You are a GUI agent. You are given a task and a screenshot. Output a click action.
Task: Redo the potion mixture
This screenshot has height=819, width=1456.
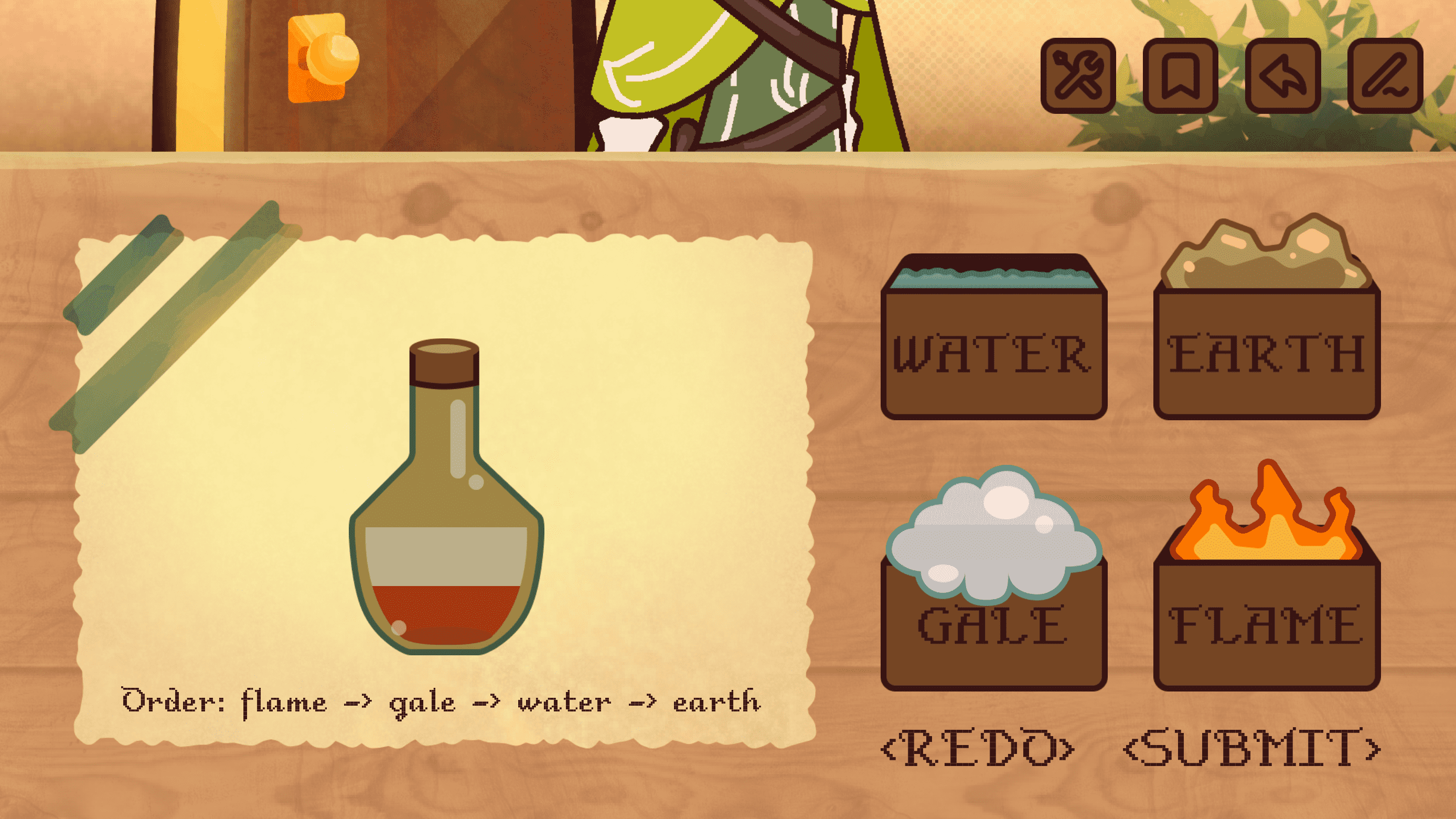[x=978, y=747]
